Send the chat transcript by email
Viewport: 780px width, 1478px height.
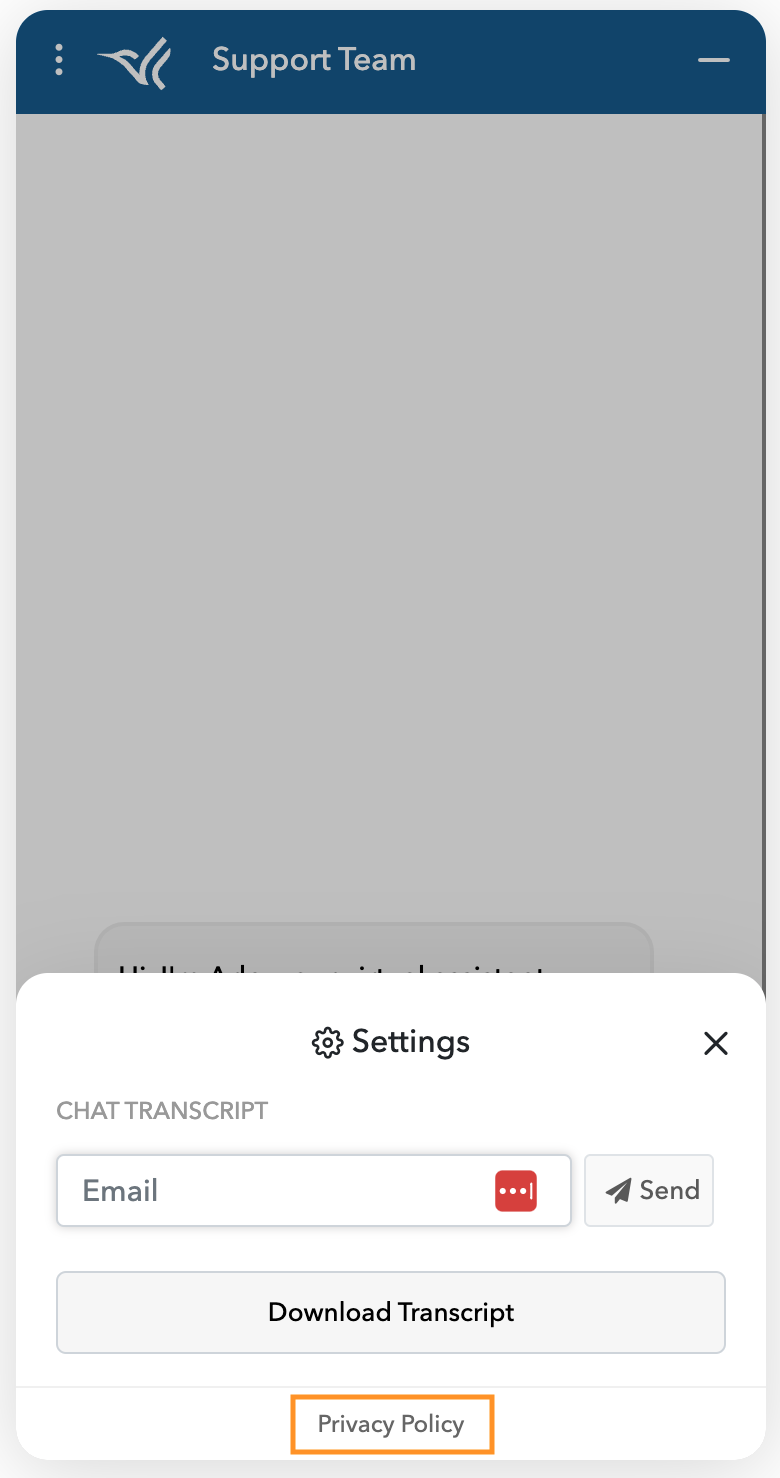[649, 1191]
